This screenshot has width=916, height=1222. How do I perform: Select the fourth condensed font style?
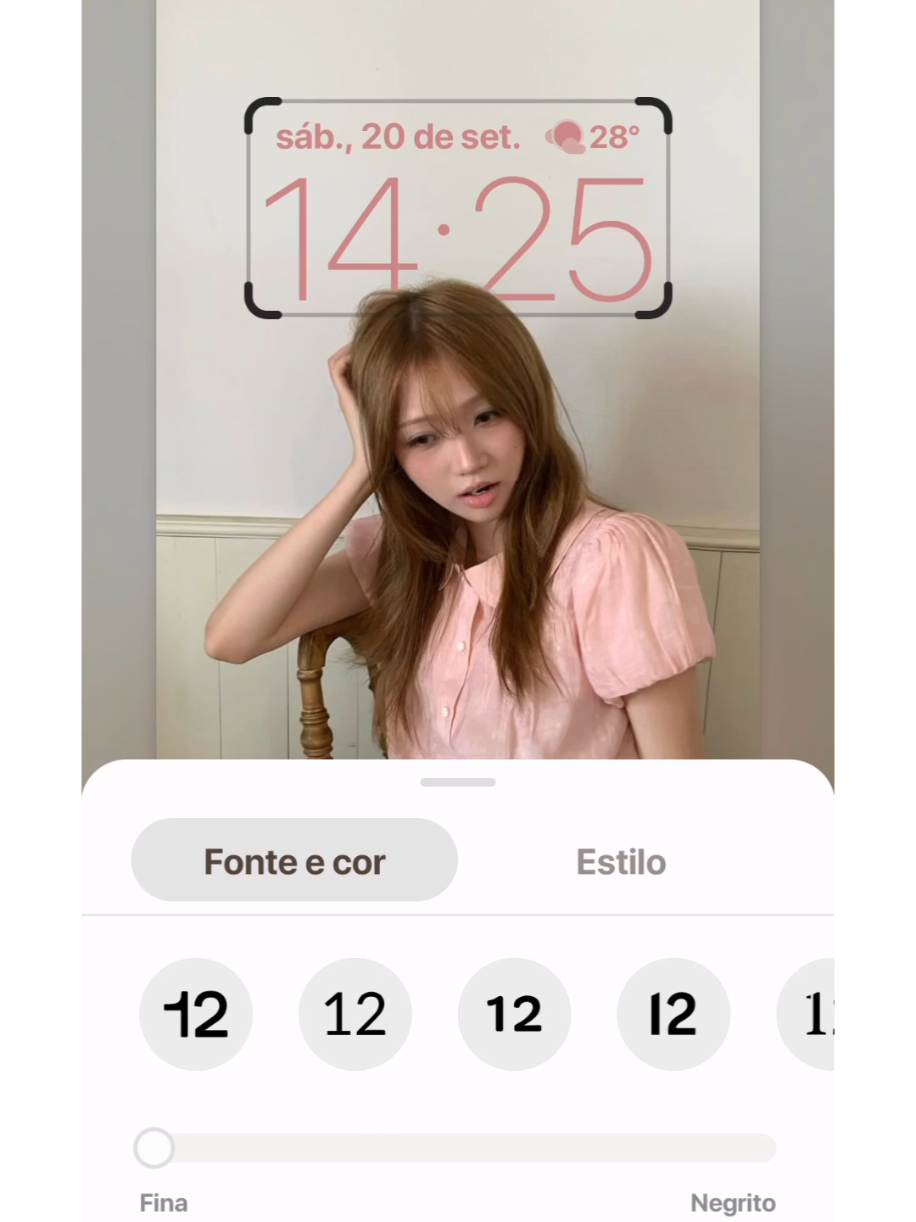click(x=673, y=1014)
